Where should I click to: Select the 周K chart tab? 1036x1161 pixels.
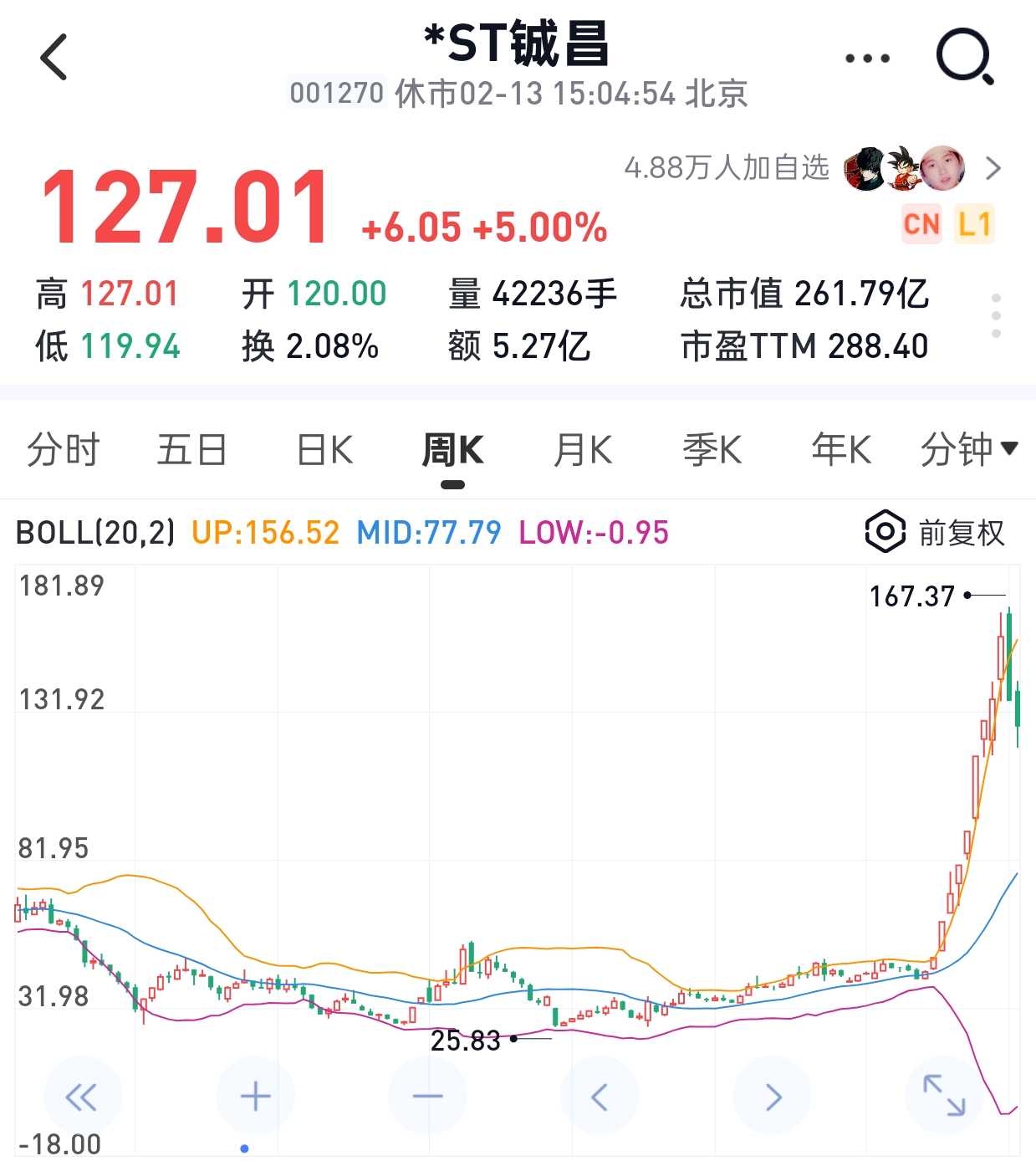pos(452,450)
